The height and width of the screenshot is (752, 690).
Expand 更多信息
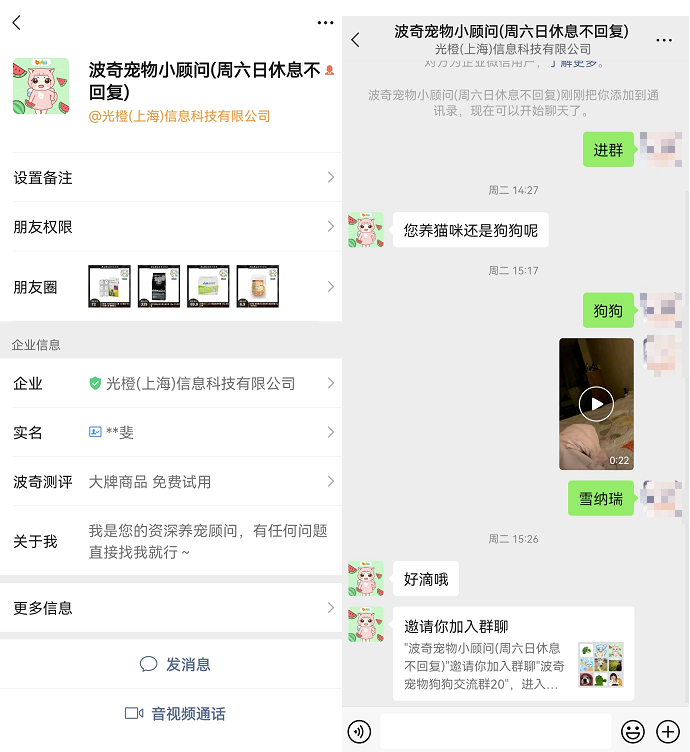click(x=171, y=608)
